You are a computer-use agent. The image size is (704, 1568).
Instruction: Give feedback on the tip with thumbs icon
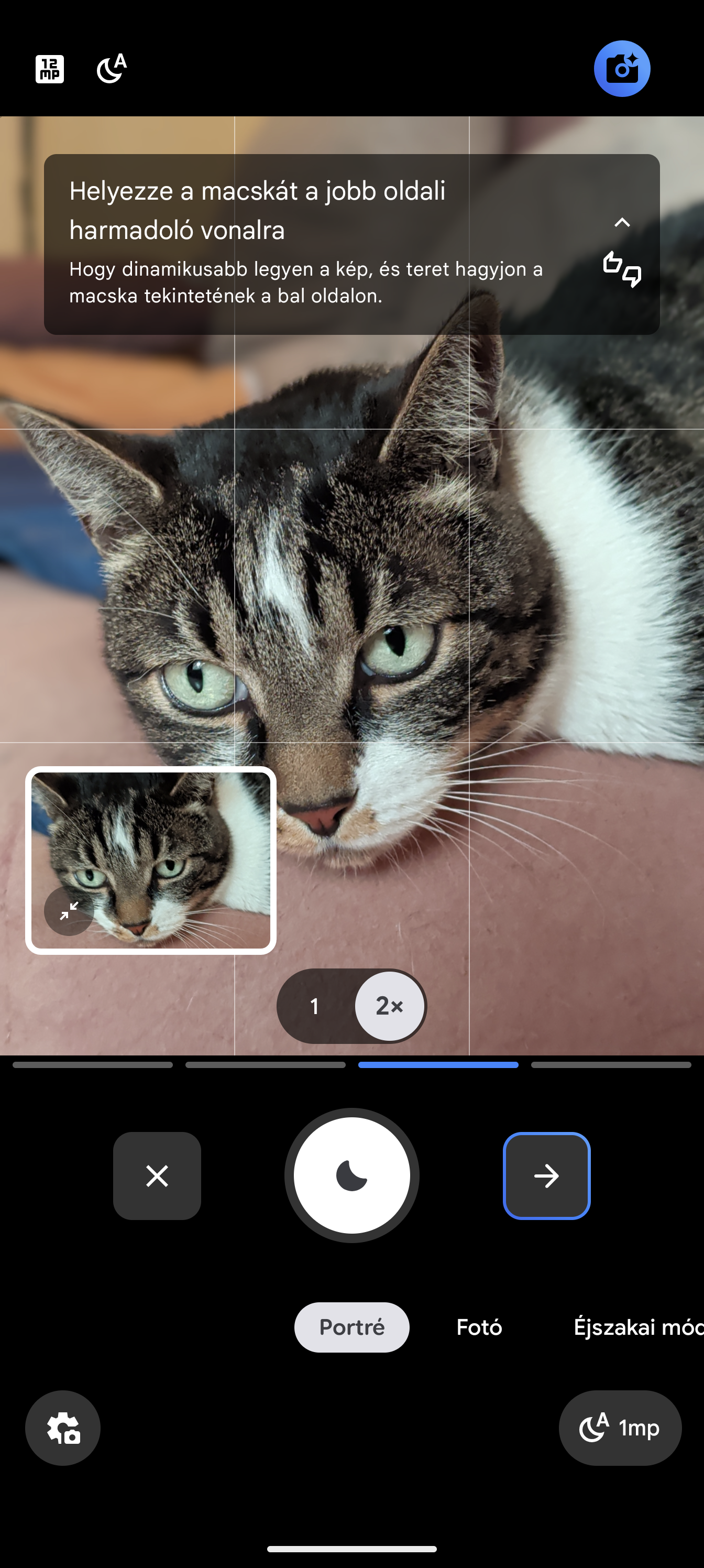tap(621, 269)
